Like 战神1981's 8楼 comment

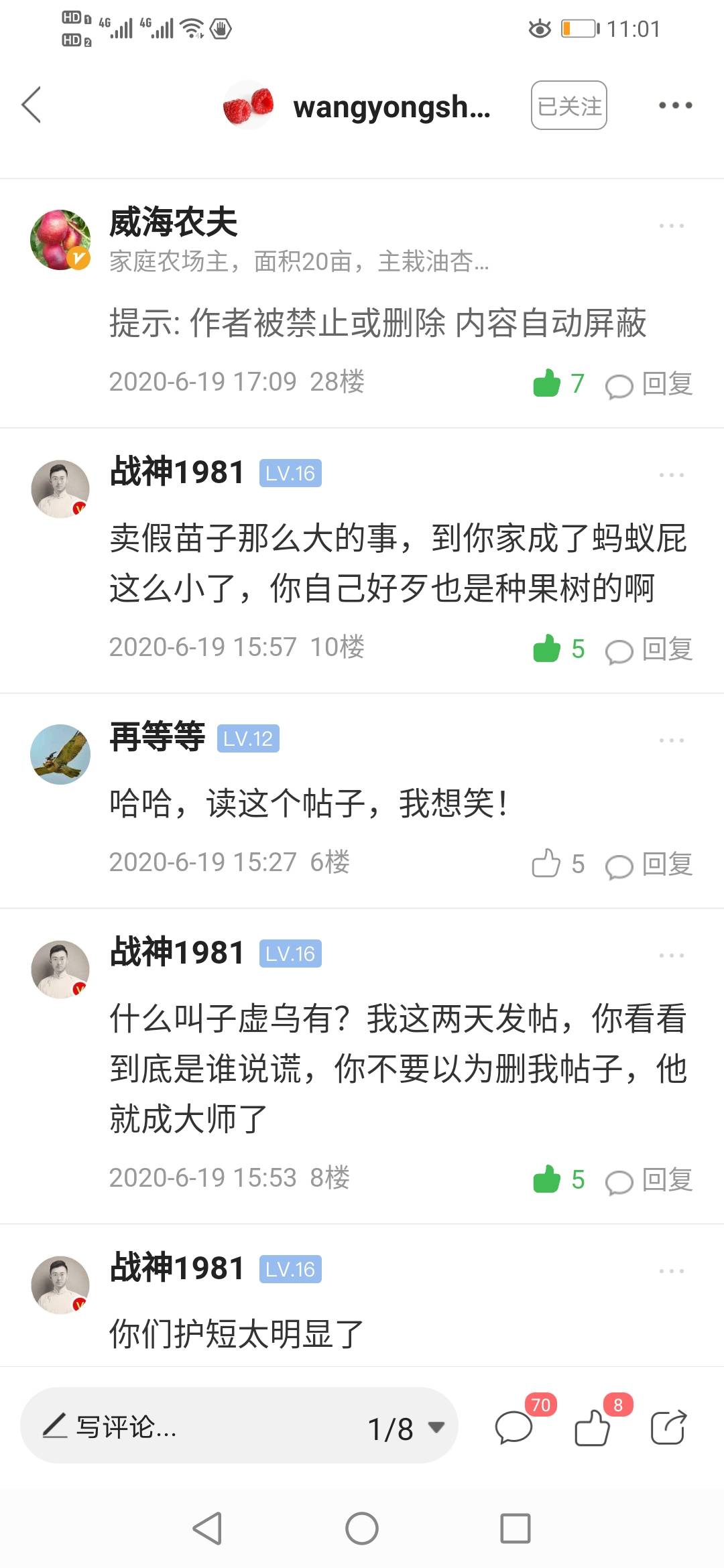pyautogui.click(x=559, y=1179)
